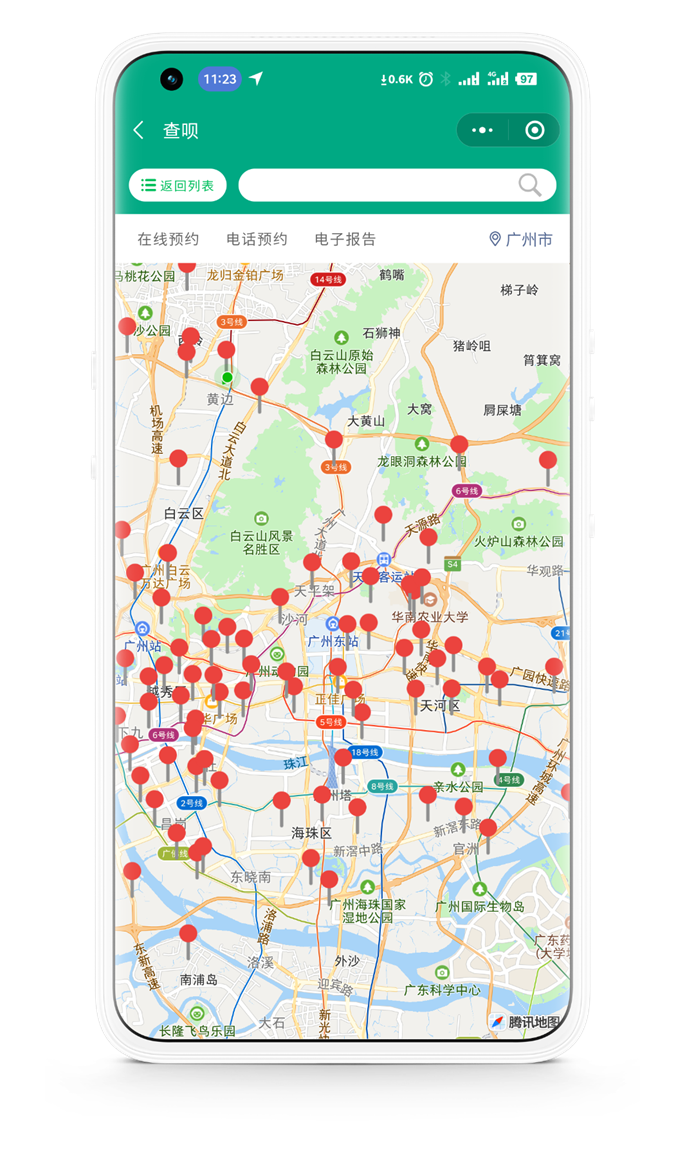Tap the magnifier search icon
This screenshot has width=685, height=1150.
pyautogui.click(x=530, y=185)
